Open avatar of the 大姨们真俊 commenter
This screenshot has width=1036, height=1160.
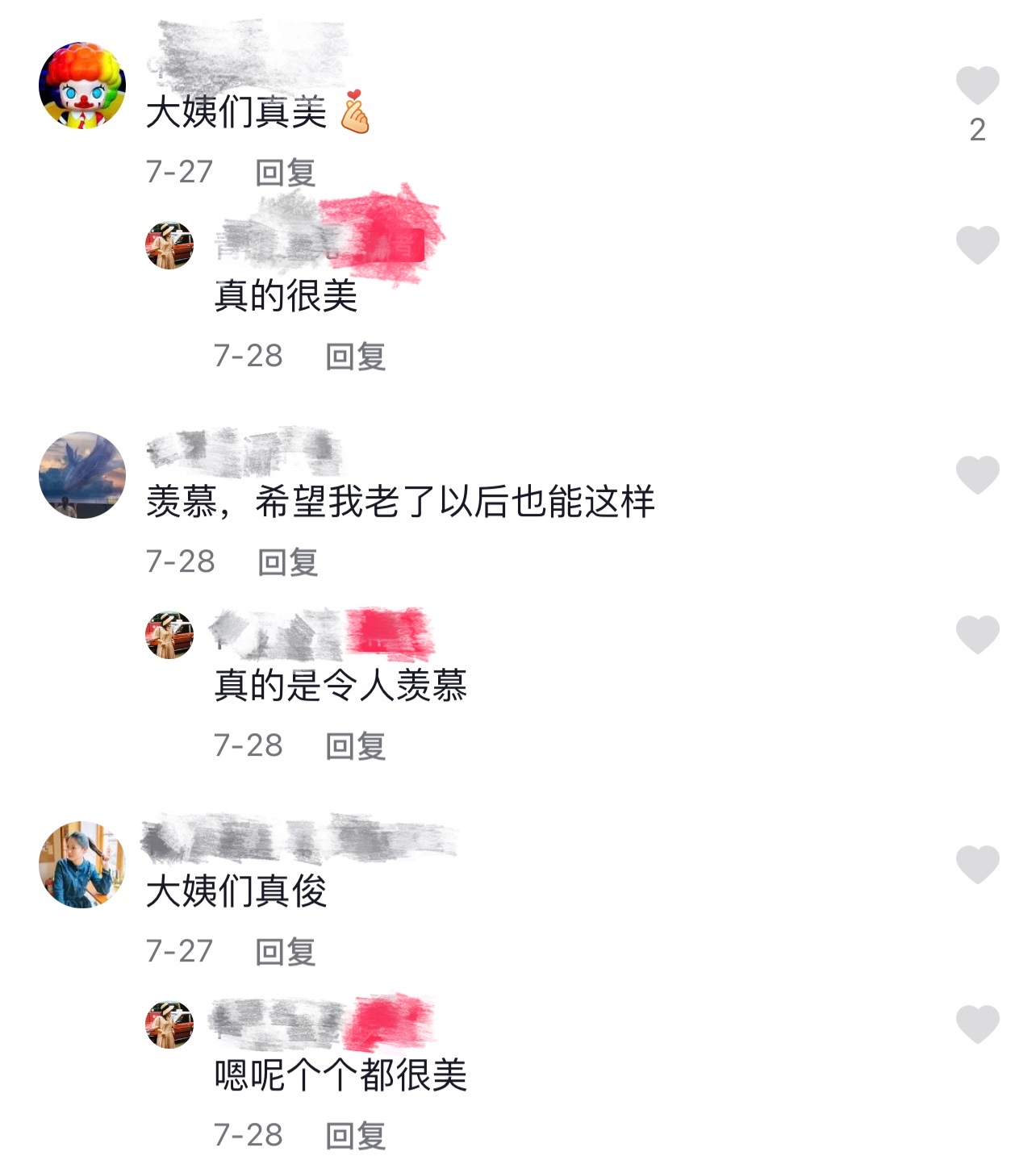tap(82, 865)
